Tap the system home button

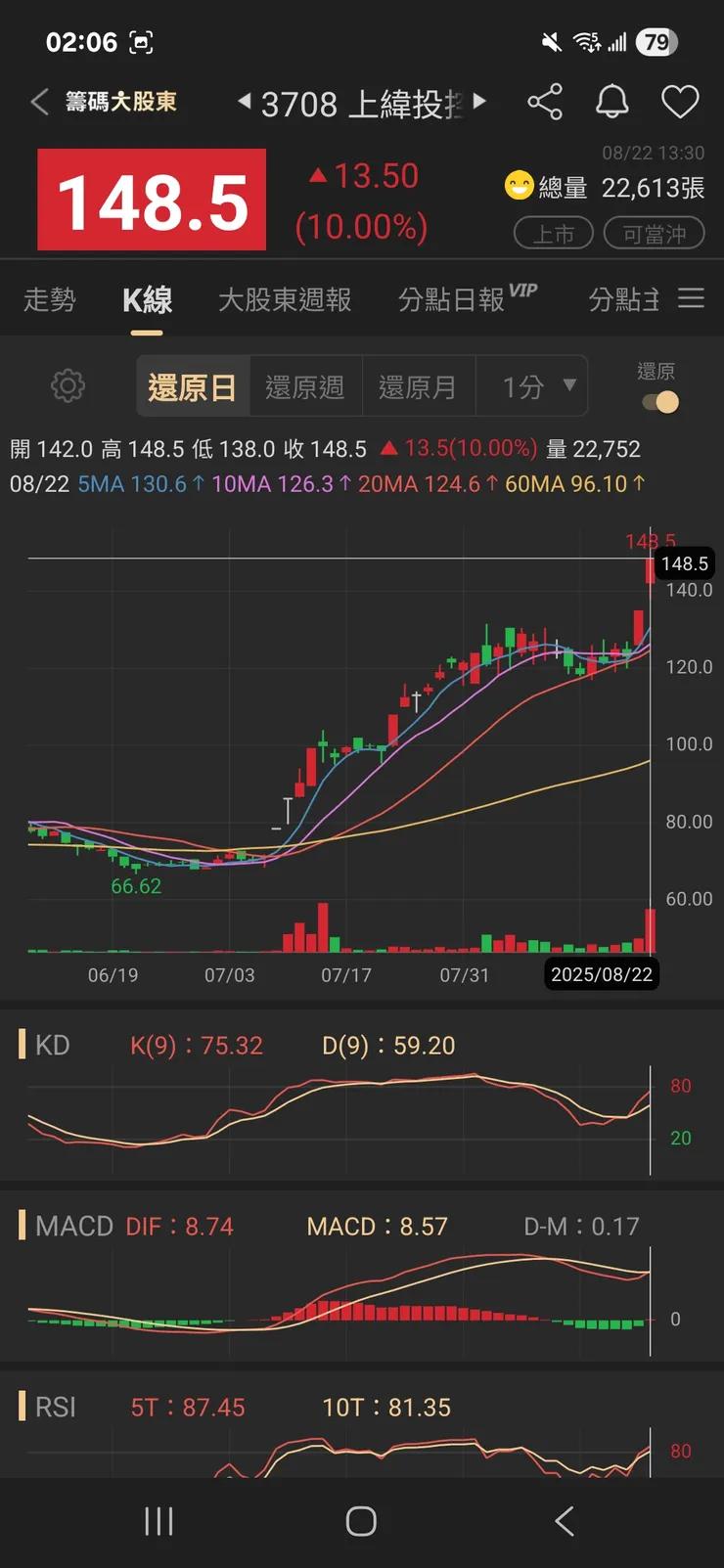click(361, 1521)
